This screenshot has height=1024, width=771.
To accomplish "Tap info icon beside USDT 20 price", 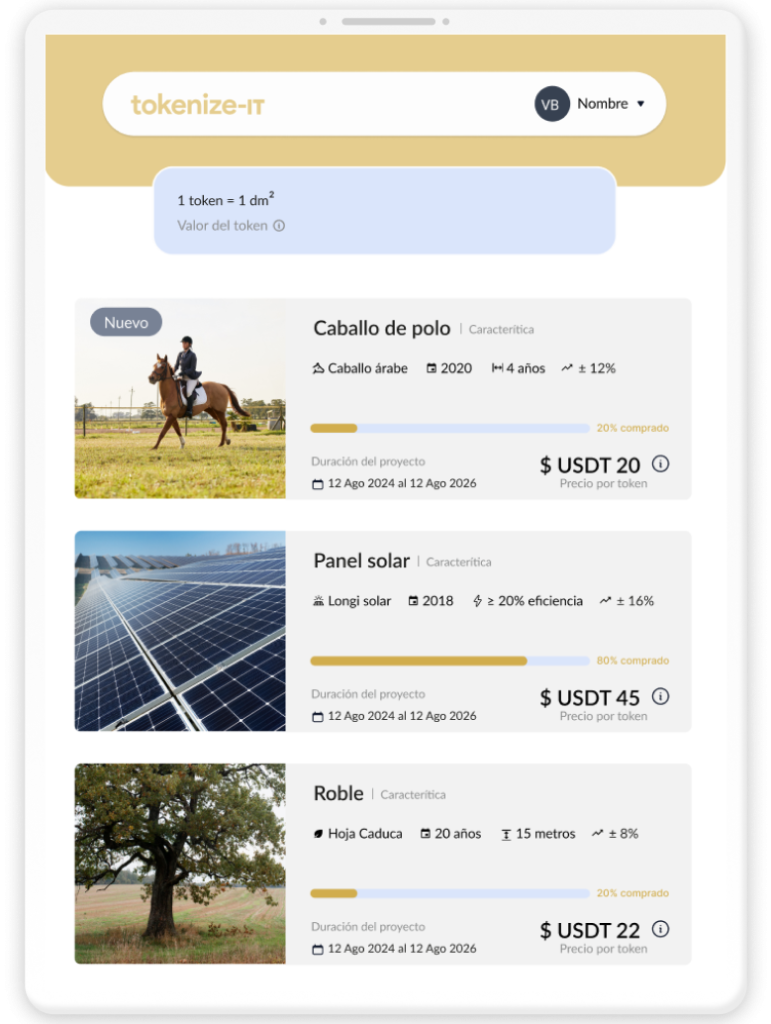I will click(660, 464).
